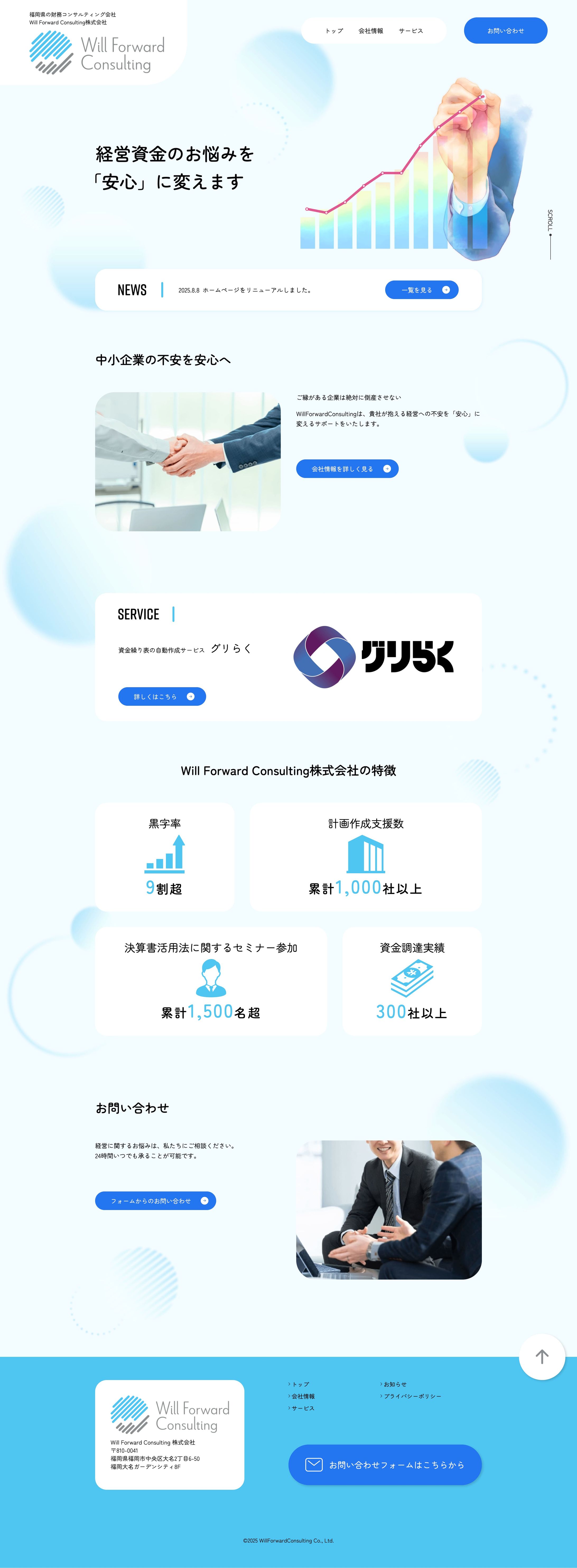Screen dimensions: 577x1568
Task: Open service details via 詳しくはこちら
Action: click(161, 696)
